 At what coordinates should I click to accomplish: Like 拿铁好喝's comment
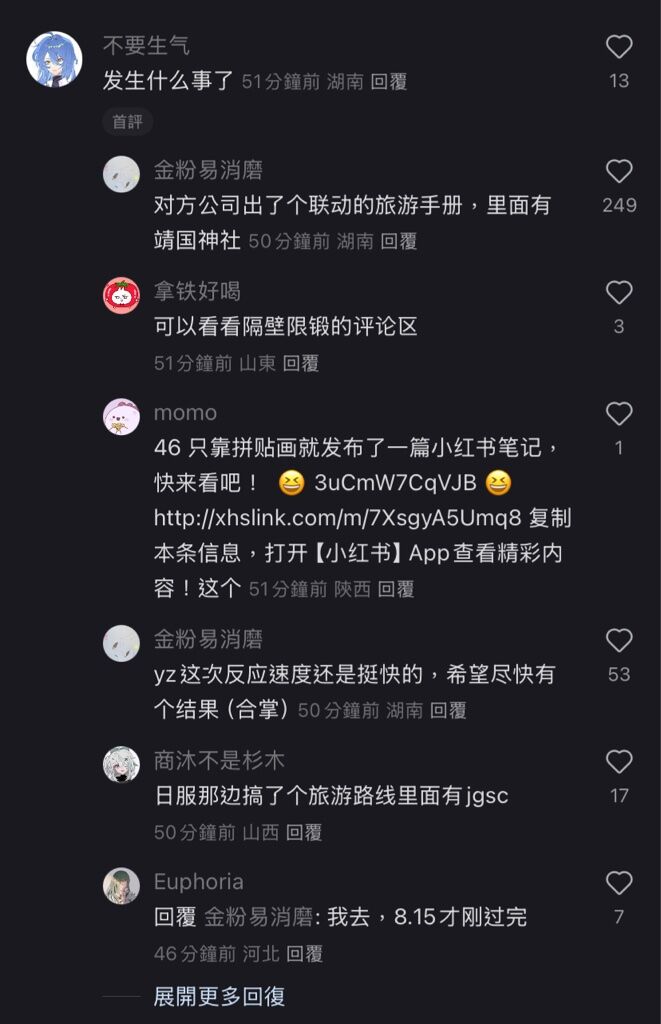(x=619, y=293)
